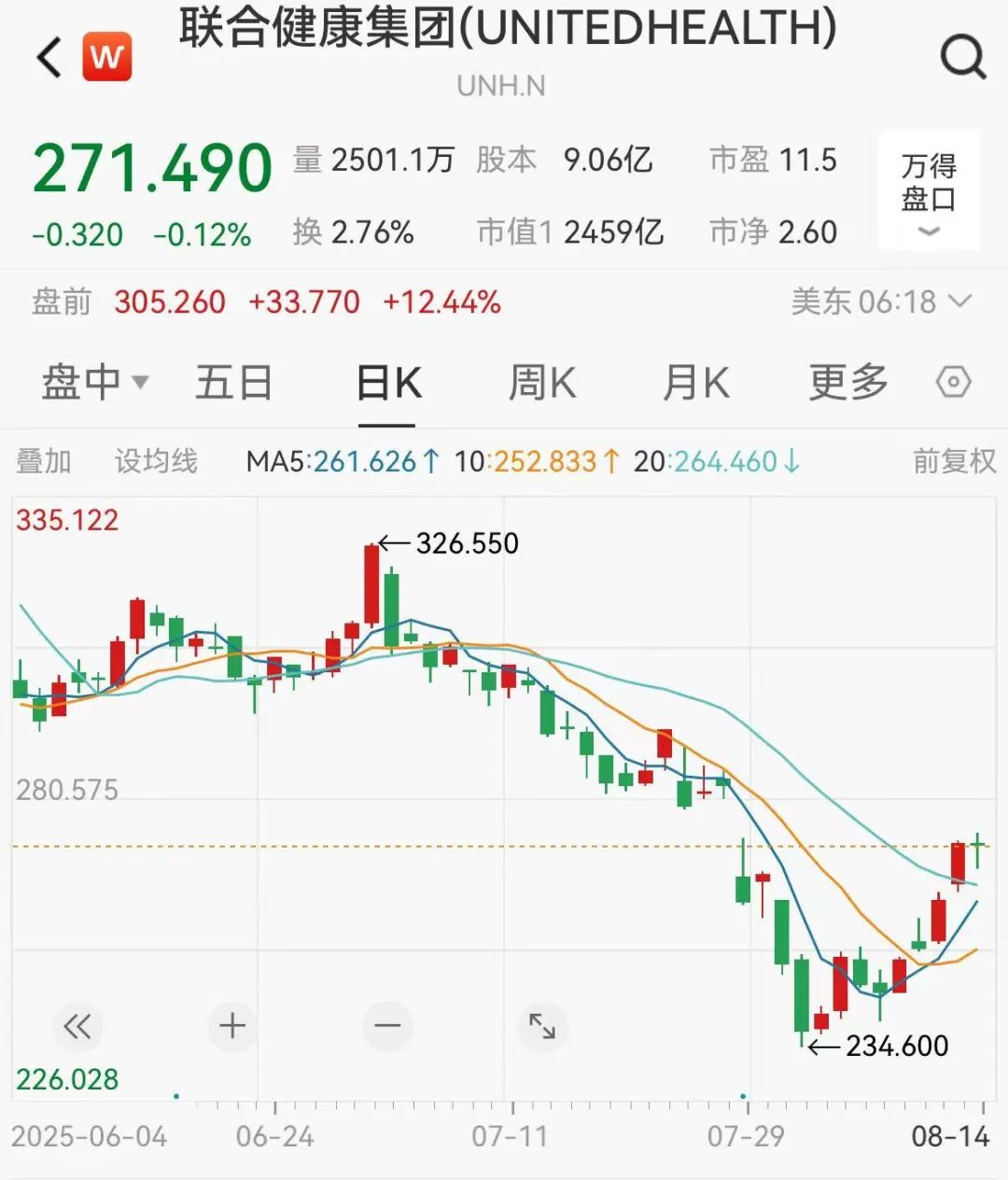Expand the 万得盘口 panel
Viewport: 1008px width, 1180px height.
pos(929,191)
